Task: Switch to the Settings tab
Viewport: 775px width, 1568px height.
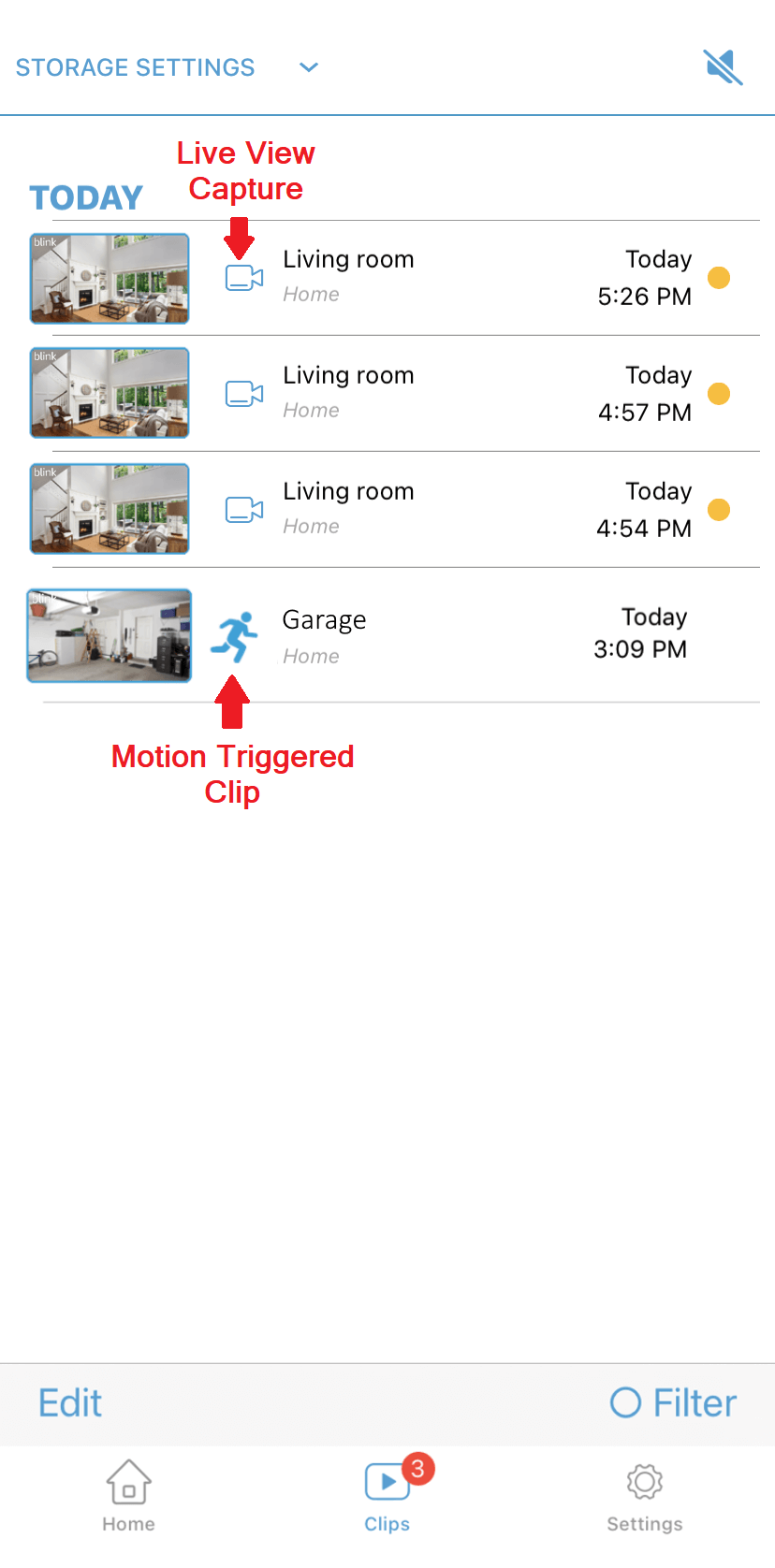Action: (x=644, y=1496)
